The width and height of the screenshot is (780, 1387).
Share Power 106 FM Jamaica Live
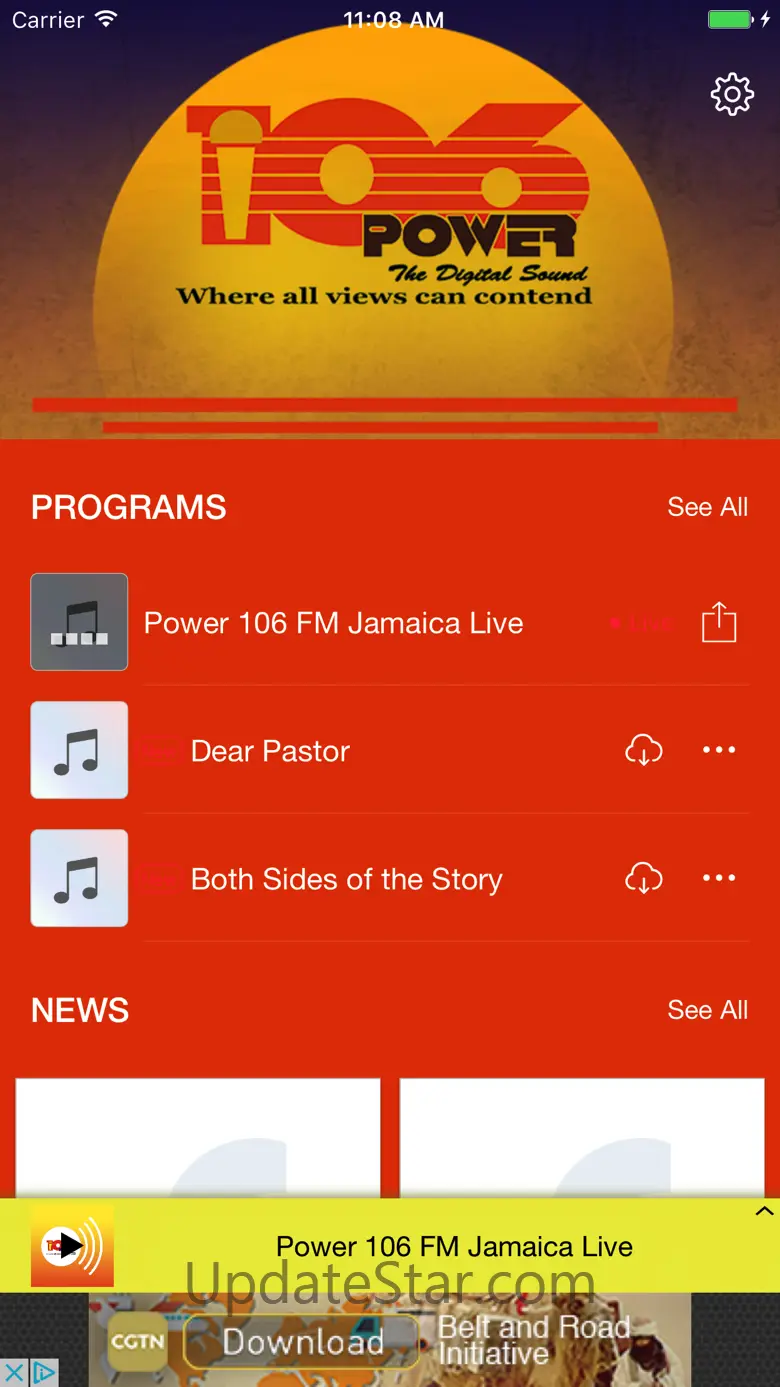tap(718, 622)
